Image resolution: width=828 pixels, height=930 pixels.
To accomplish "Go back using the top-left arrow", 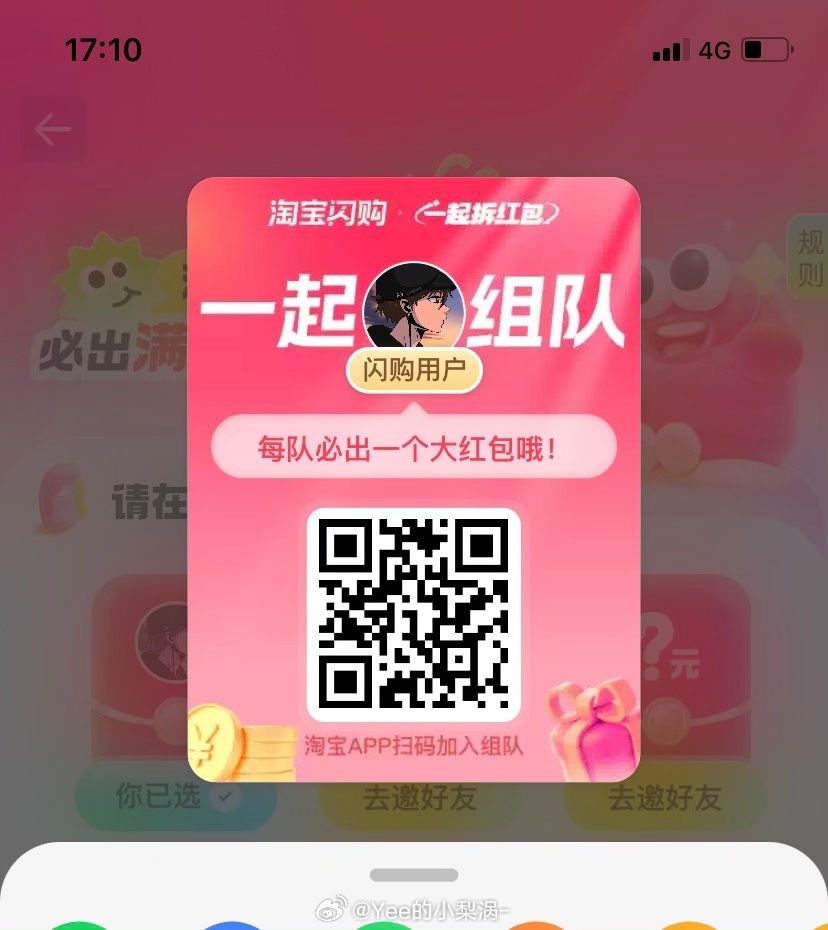I will pos(52,129).
